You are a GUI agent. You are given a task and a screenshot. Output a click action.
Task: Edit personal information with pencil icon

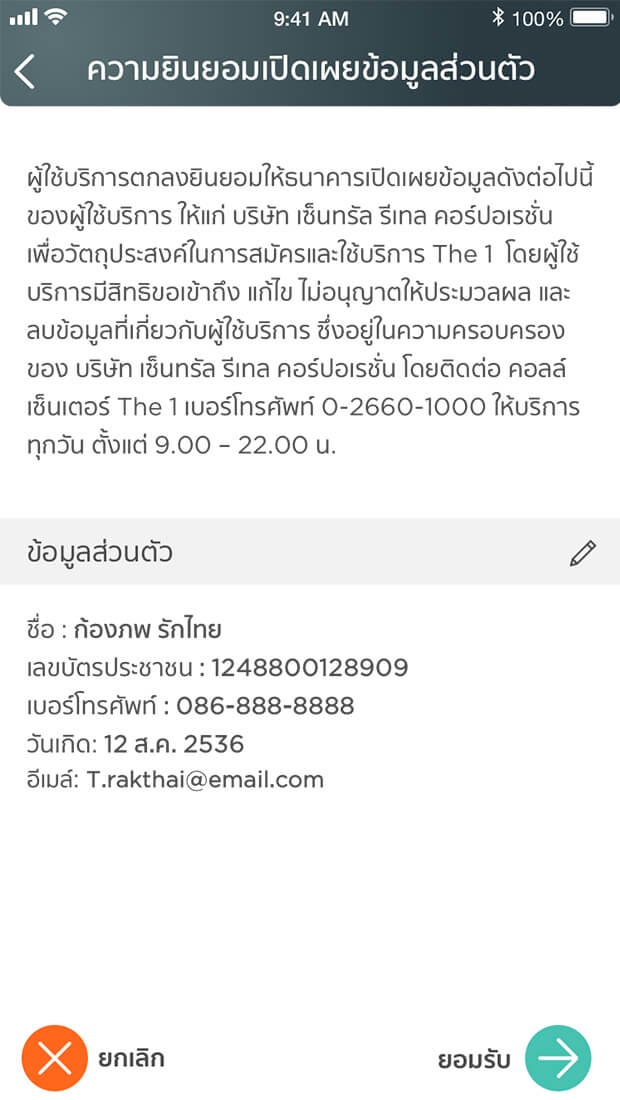point(582,553)
